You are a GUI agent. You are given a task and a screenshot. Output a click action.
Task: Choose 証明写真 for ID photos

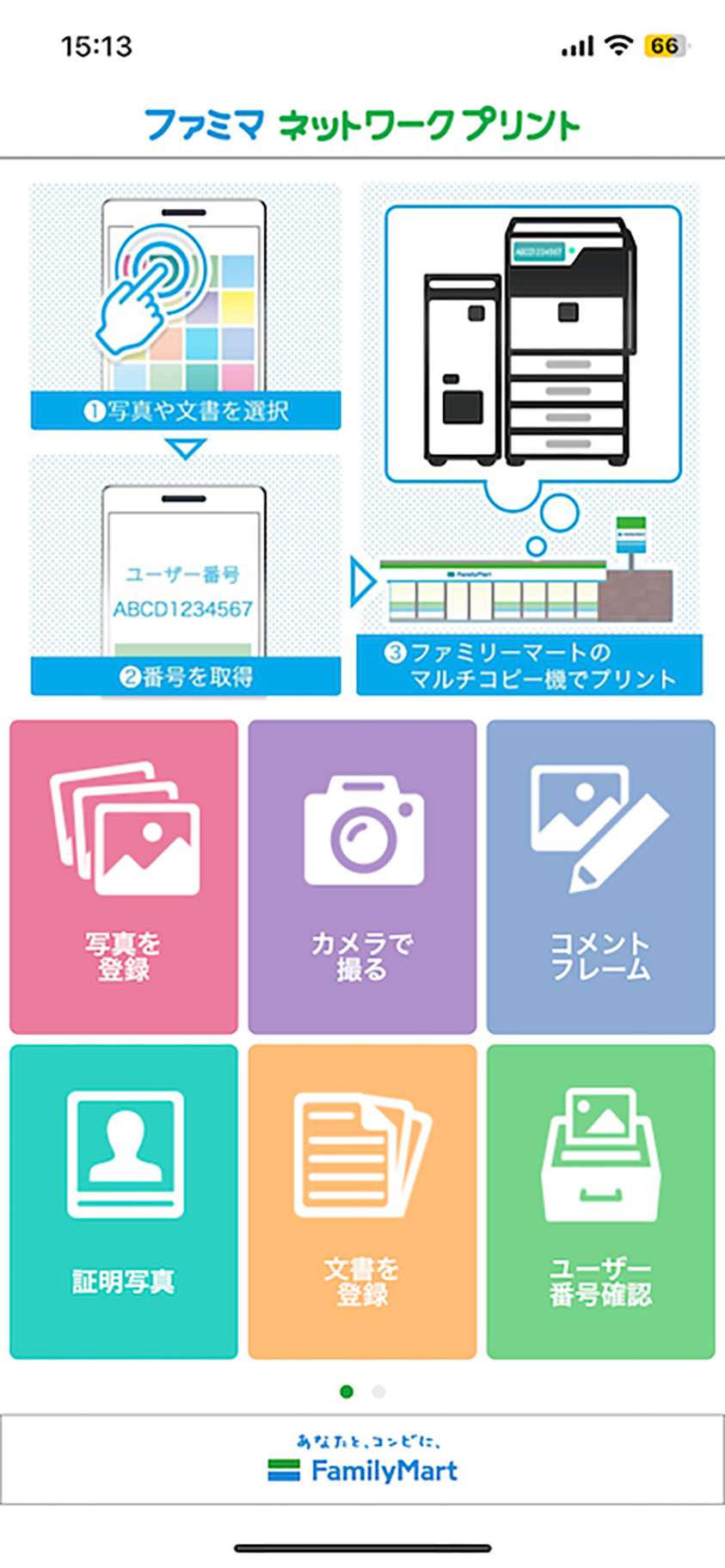pos(124,1201)
